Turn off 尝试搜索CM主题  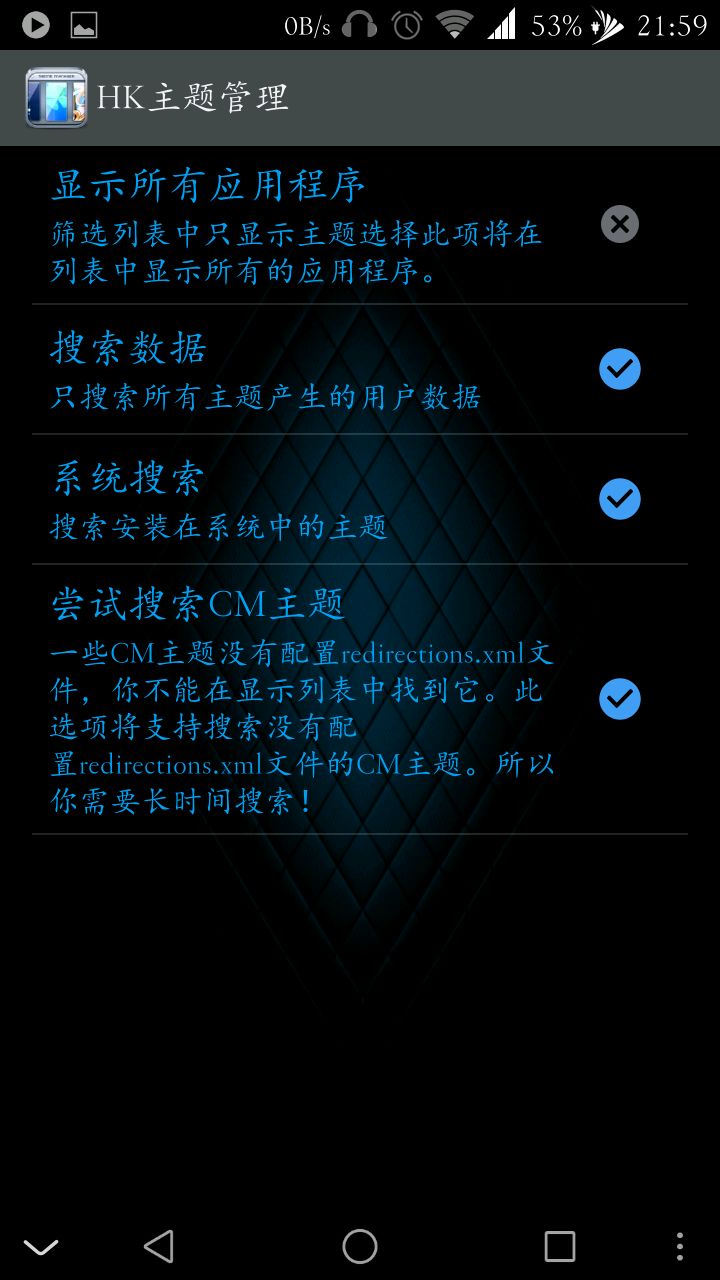click(x=620, y=699)
